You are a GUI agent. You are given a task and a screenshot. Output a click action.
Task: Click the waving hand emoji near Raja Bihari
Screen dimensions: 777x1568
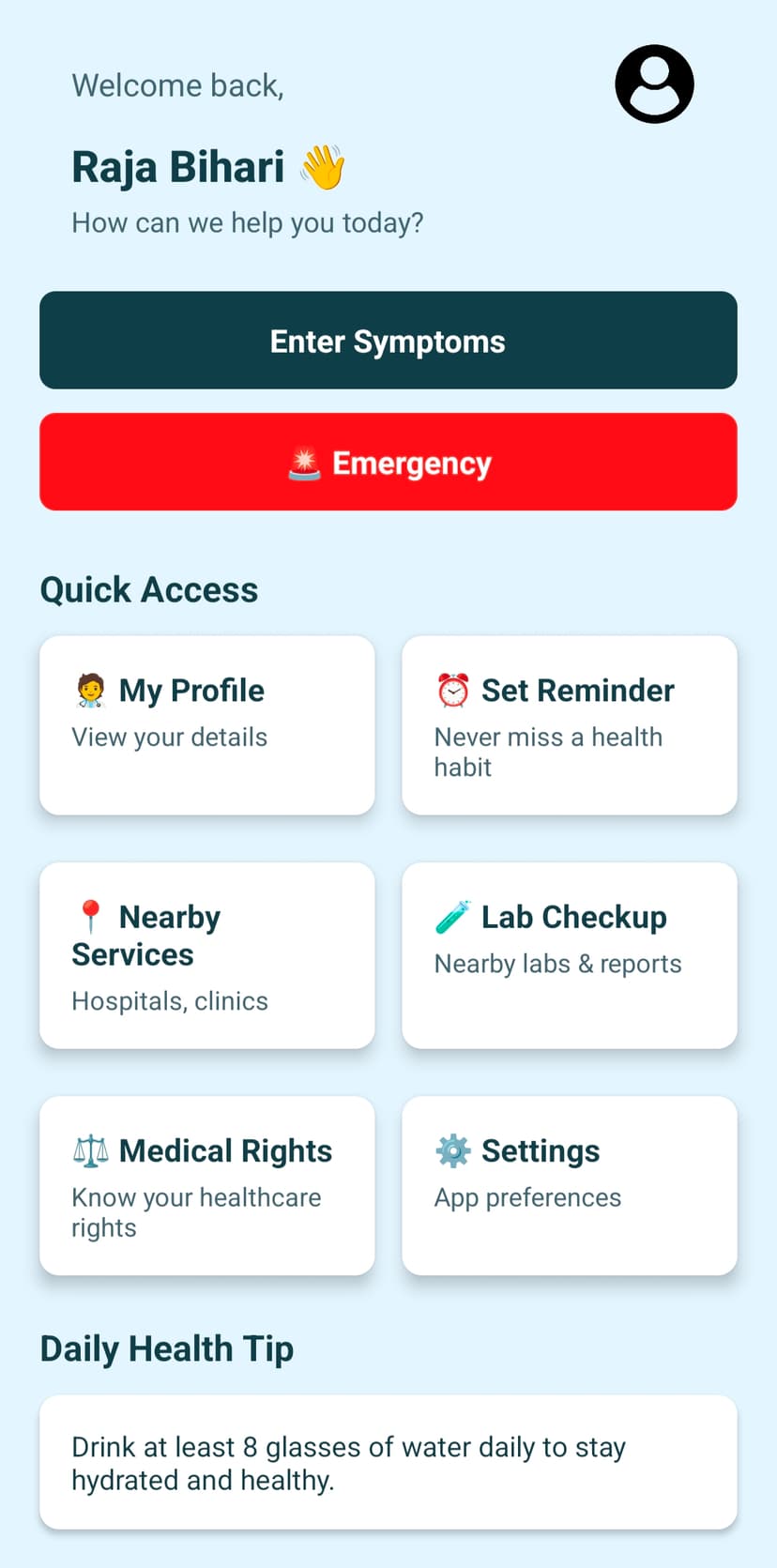click(x=324, y=166)
